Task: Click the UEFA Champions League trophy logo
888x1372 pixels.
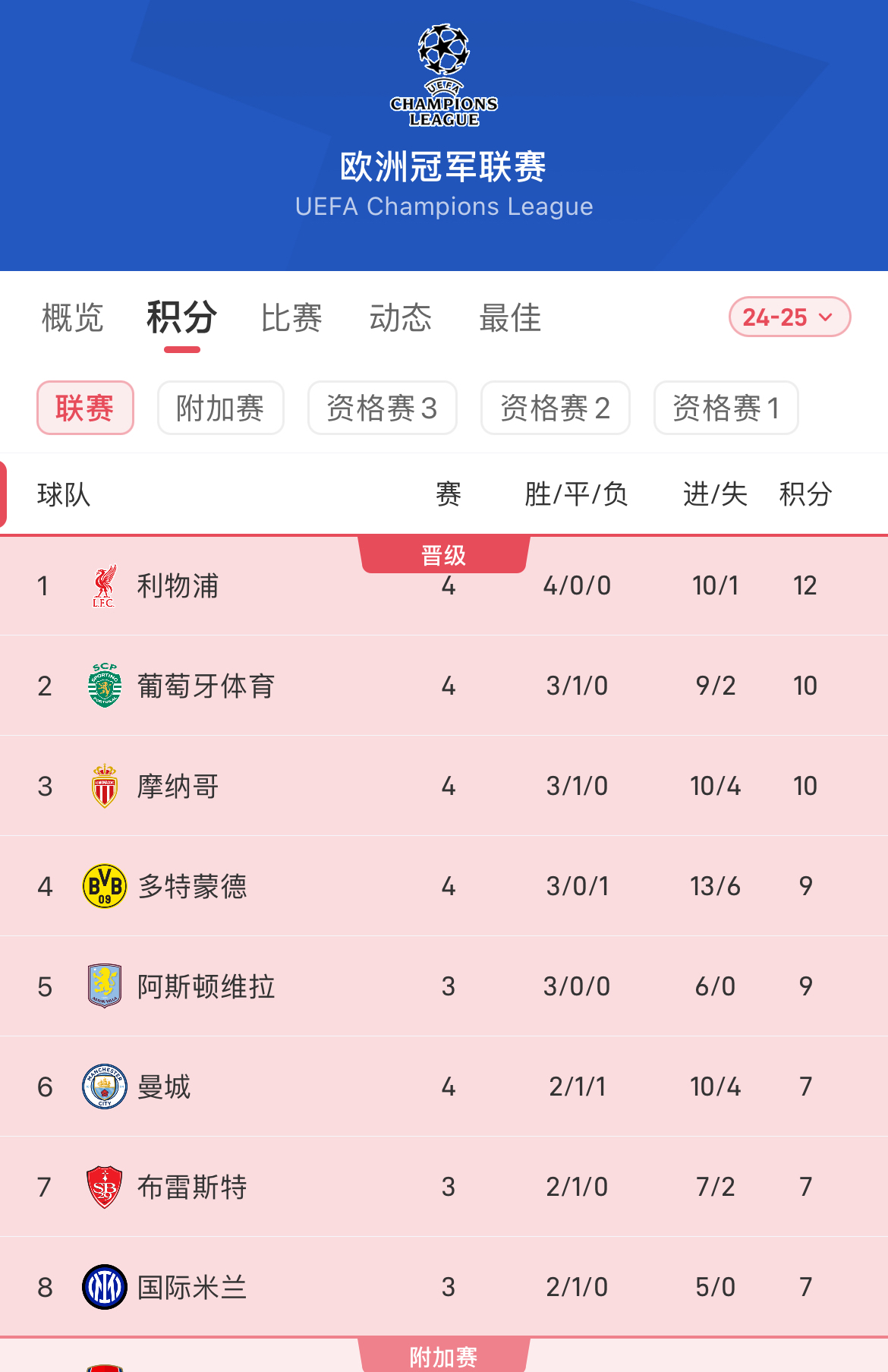Action: 444,72
